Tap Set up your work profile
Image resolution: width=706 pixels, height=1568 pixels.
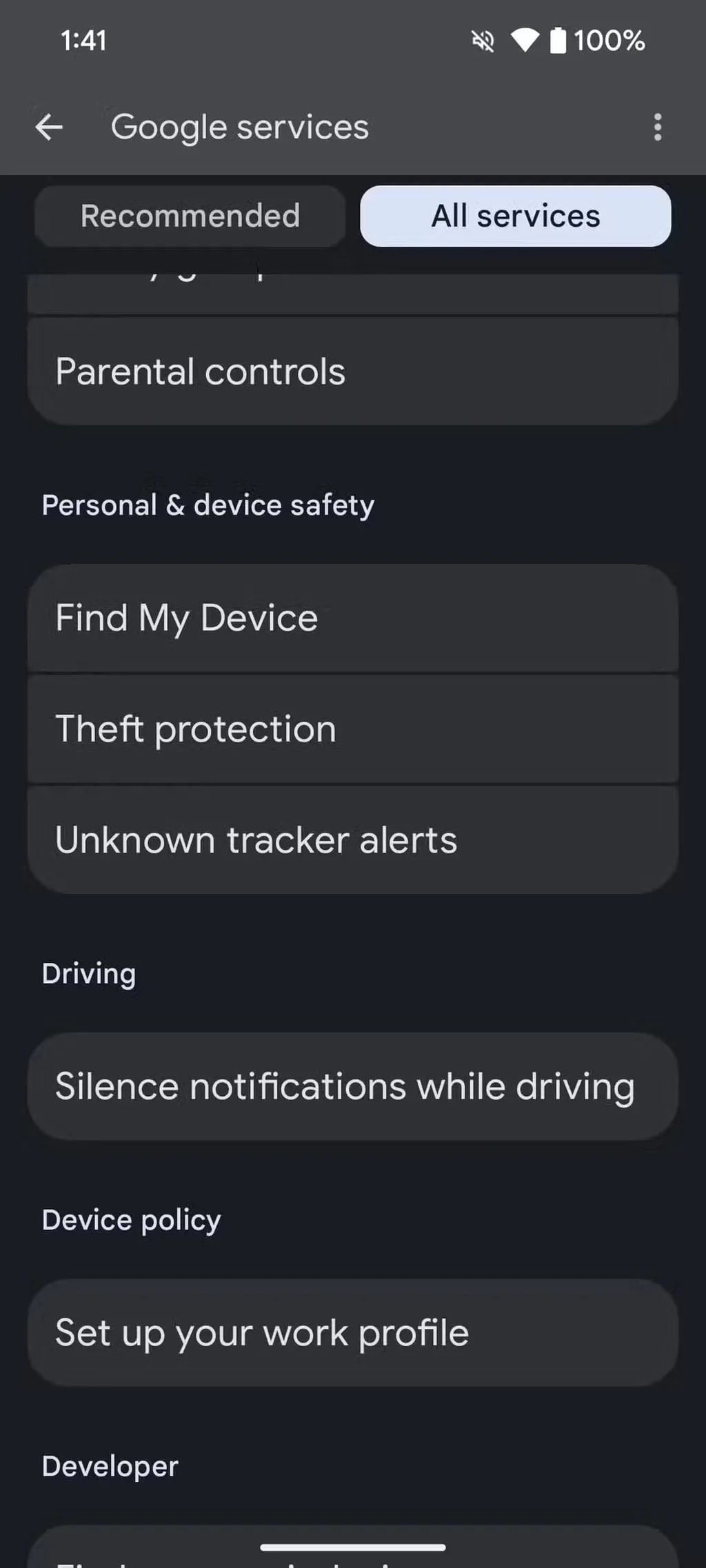click(x=352, y=1332)
